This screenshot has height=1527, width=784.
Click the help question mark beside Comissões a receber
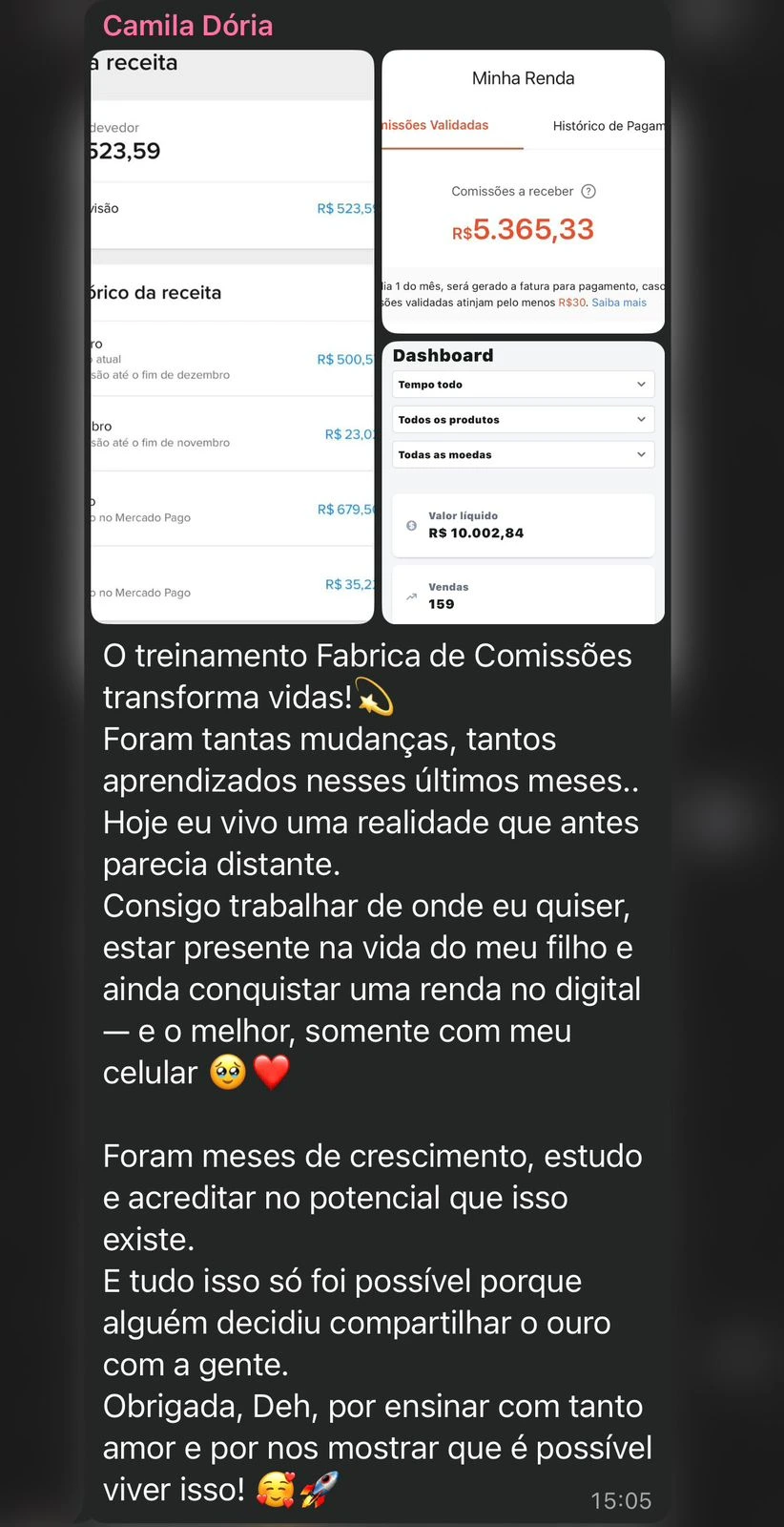pos(589,191)
